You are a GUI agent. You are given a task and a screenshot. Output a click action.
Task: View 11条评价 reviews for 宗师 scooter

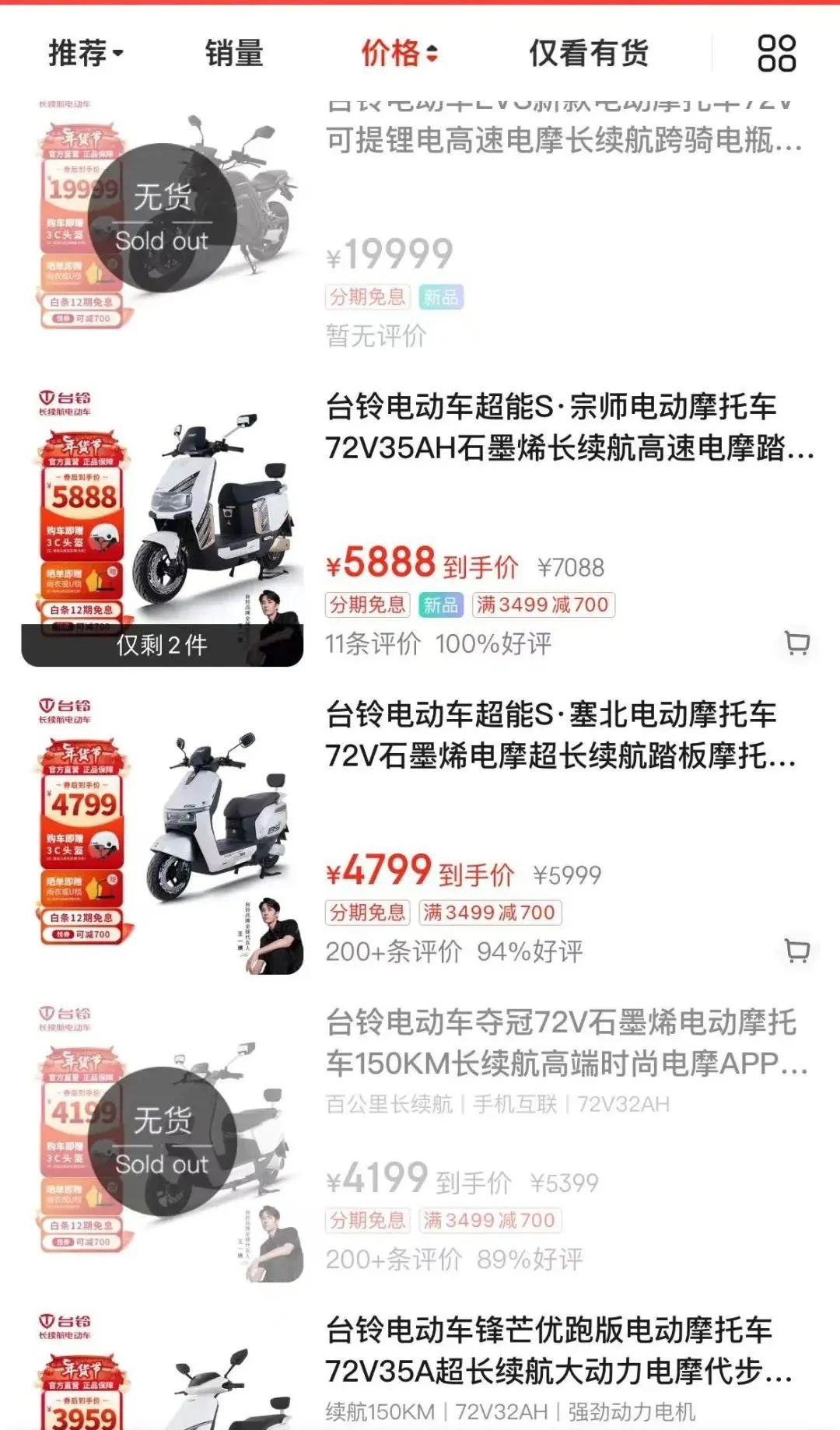pos(371,642)
